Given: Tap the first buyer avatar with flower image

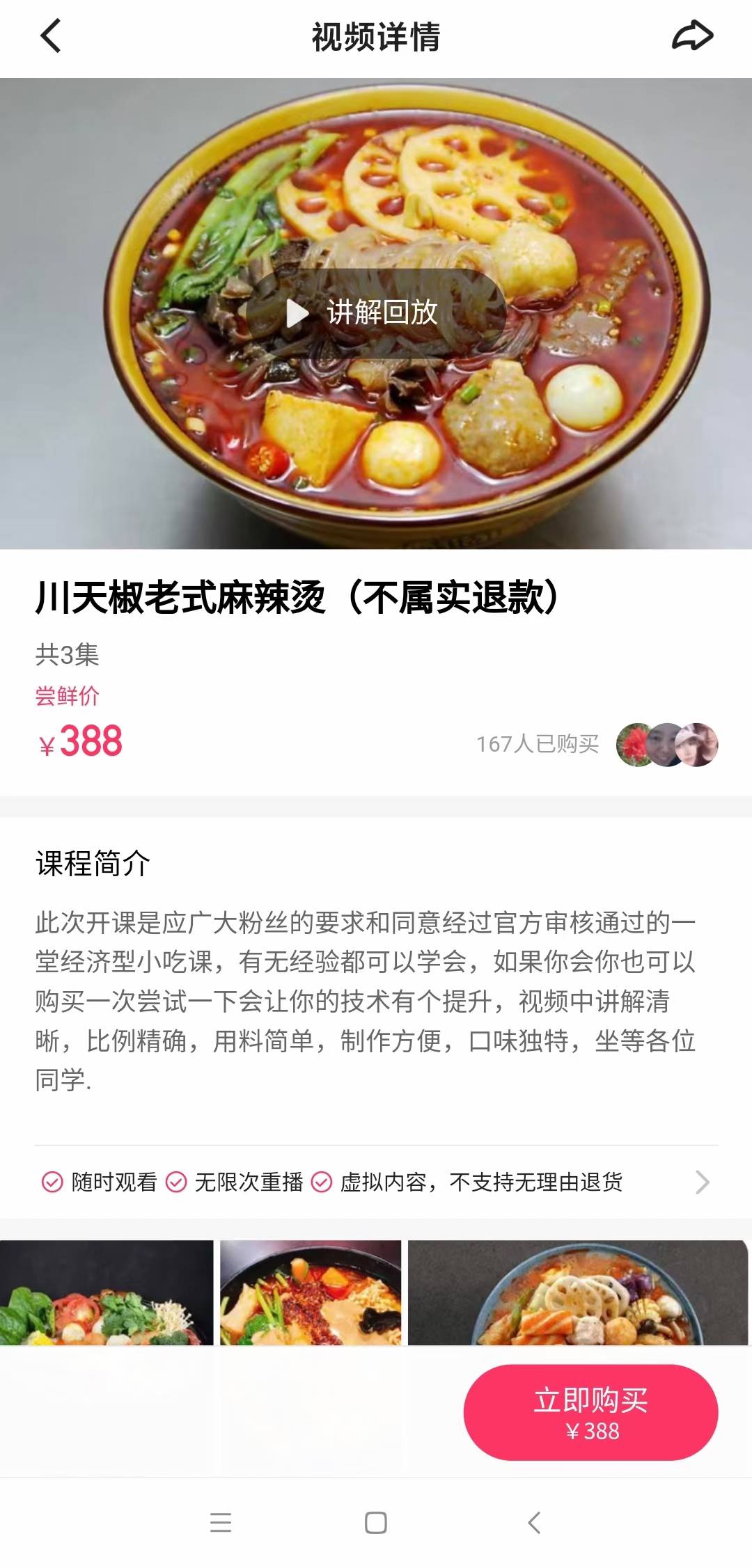Looking at the screenshot, I should 634,745.
